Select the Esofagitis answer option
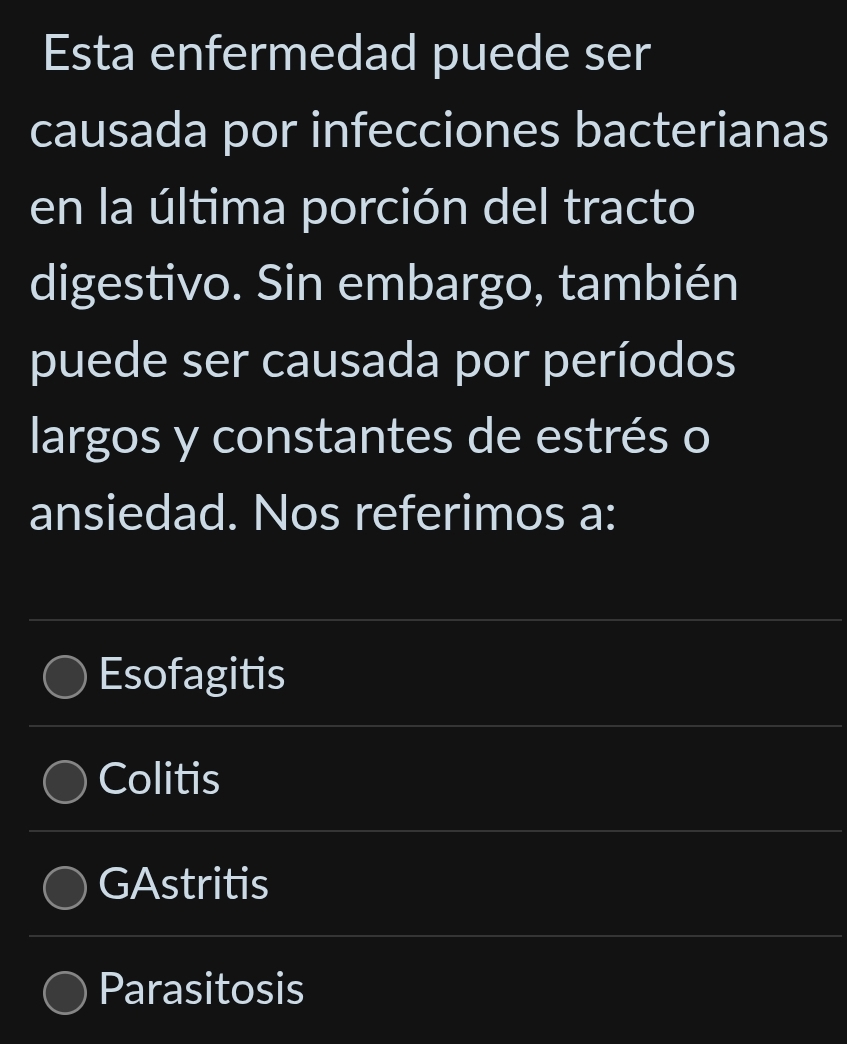The width and height of the screenshot is (847, 1044). (x=65, y=677)
